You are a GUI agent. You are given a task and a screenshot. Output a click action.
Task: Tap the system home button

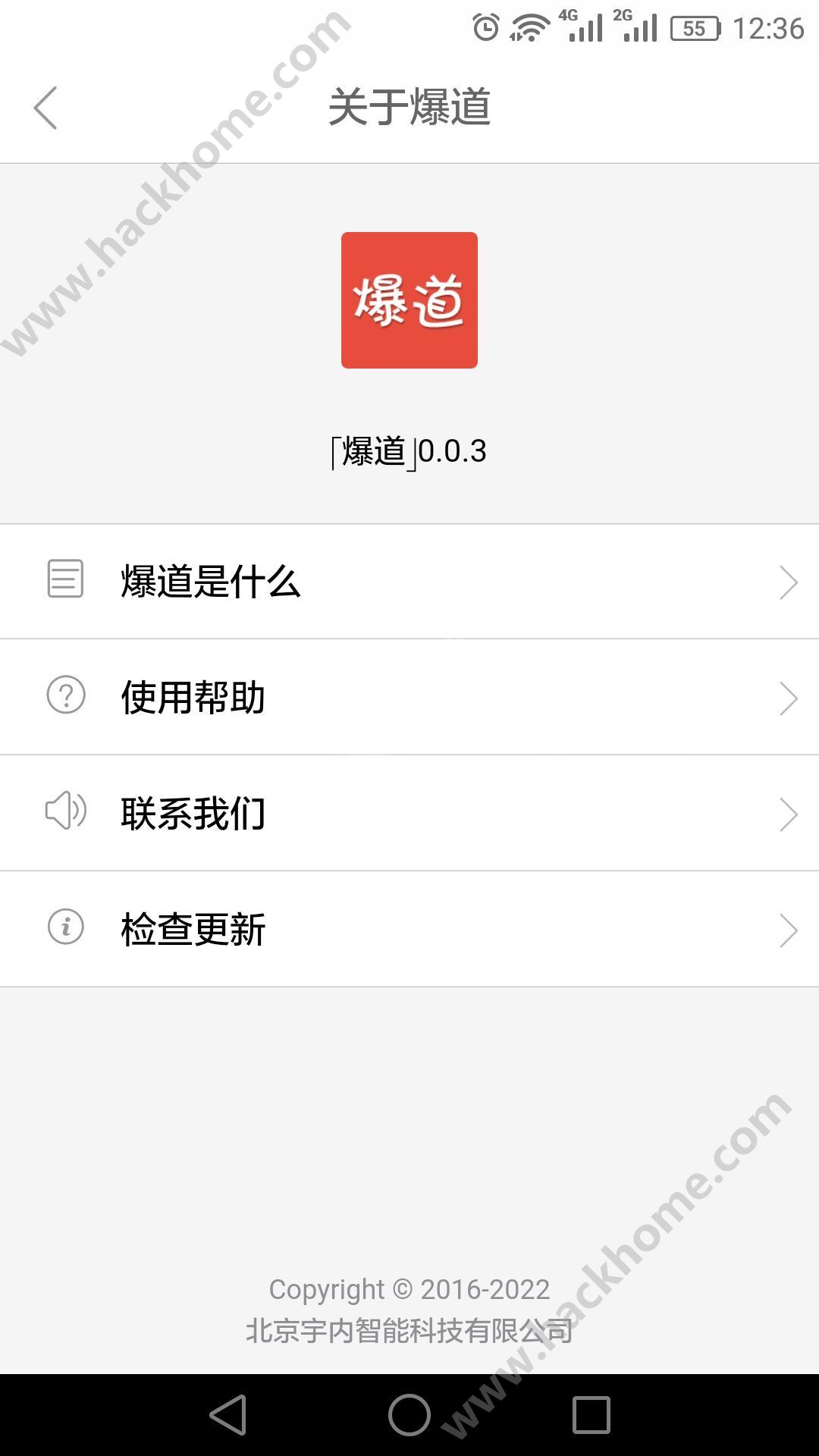click(x=409, y=1415)
